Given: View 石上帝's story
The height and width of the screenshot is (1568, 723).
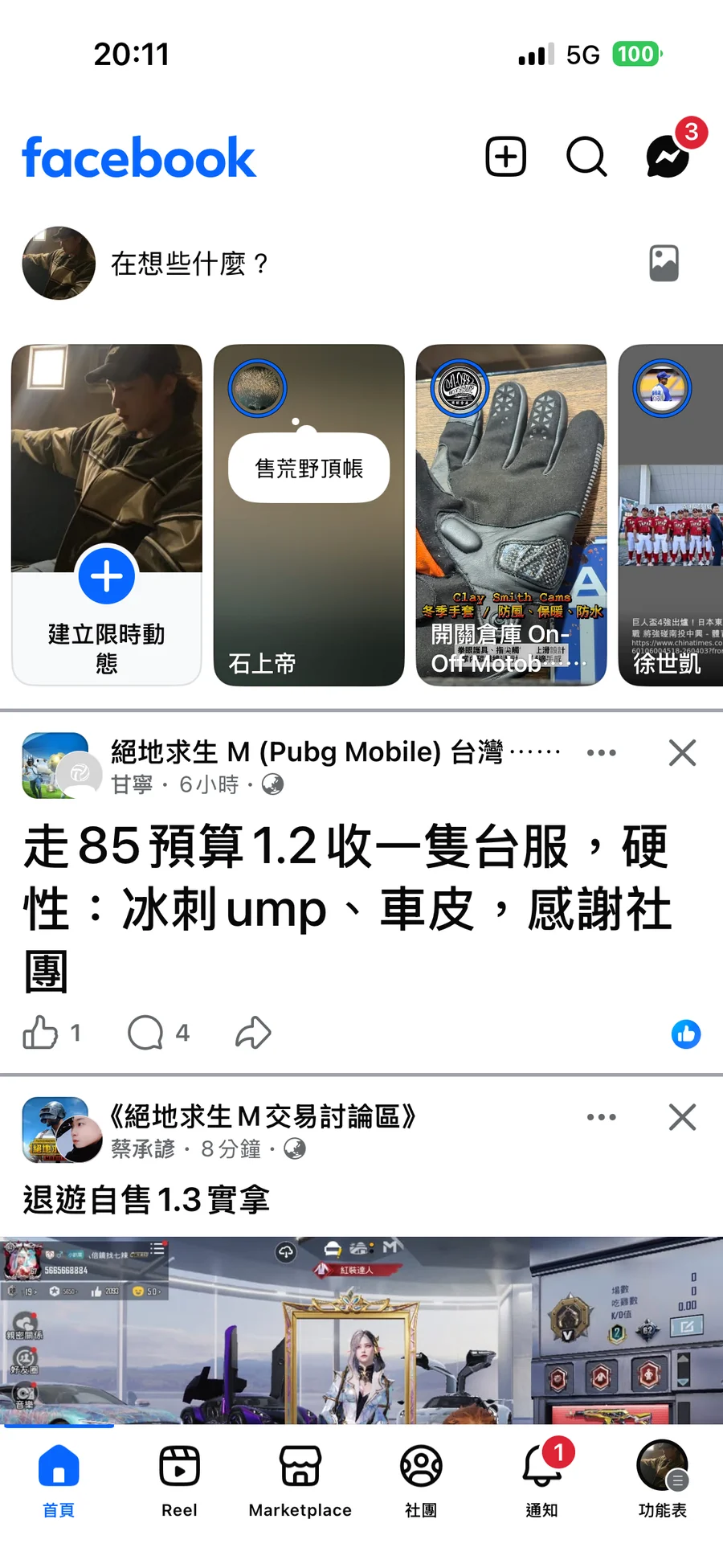Looking at the screenshot, I should coord(308,514).
